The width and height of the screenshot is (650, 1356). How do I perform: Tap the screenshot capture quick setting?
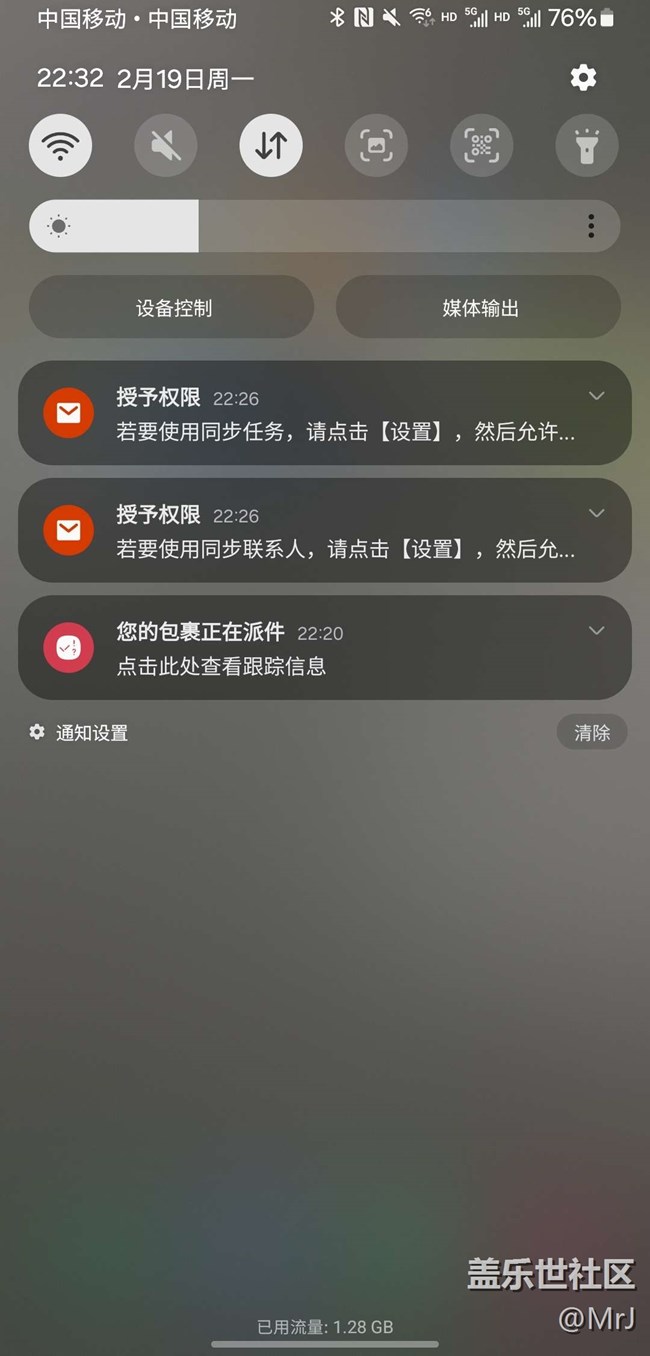point(377,146)
